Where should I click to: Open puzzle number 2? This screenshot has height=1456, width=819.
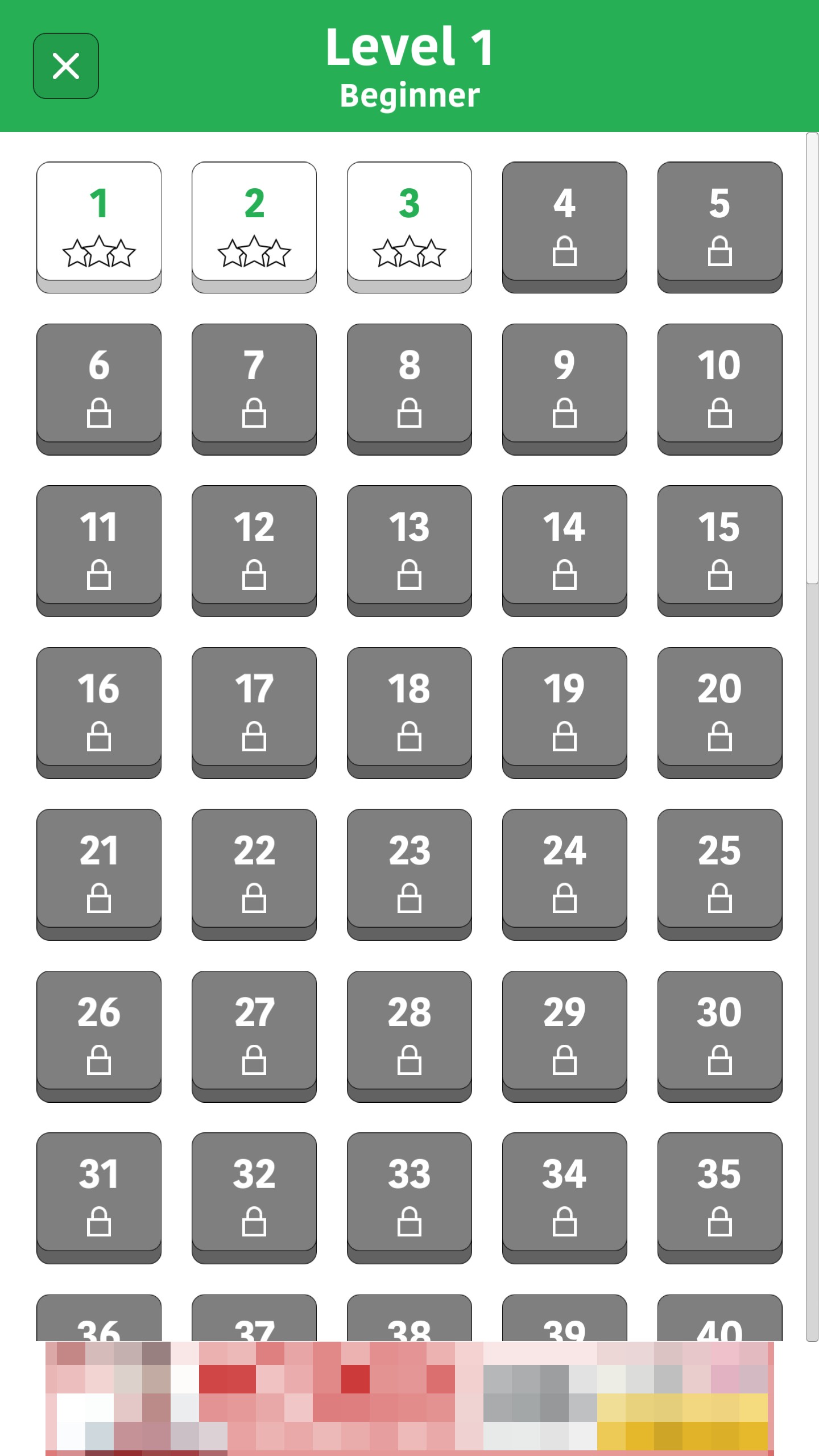(x=254, y=223)
